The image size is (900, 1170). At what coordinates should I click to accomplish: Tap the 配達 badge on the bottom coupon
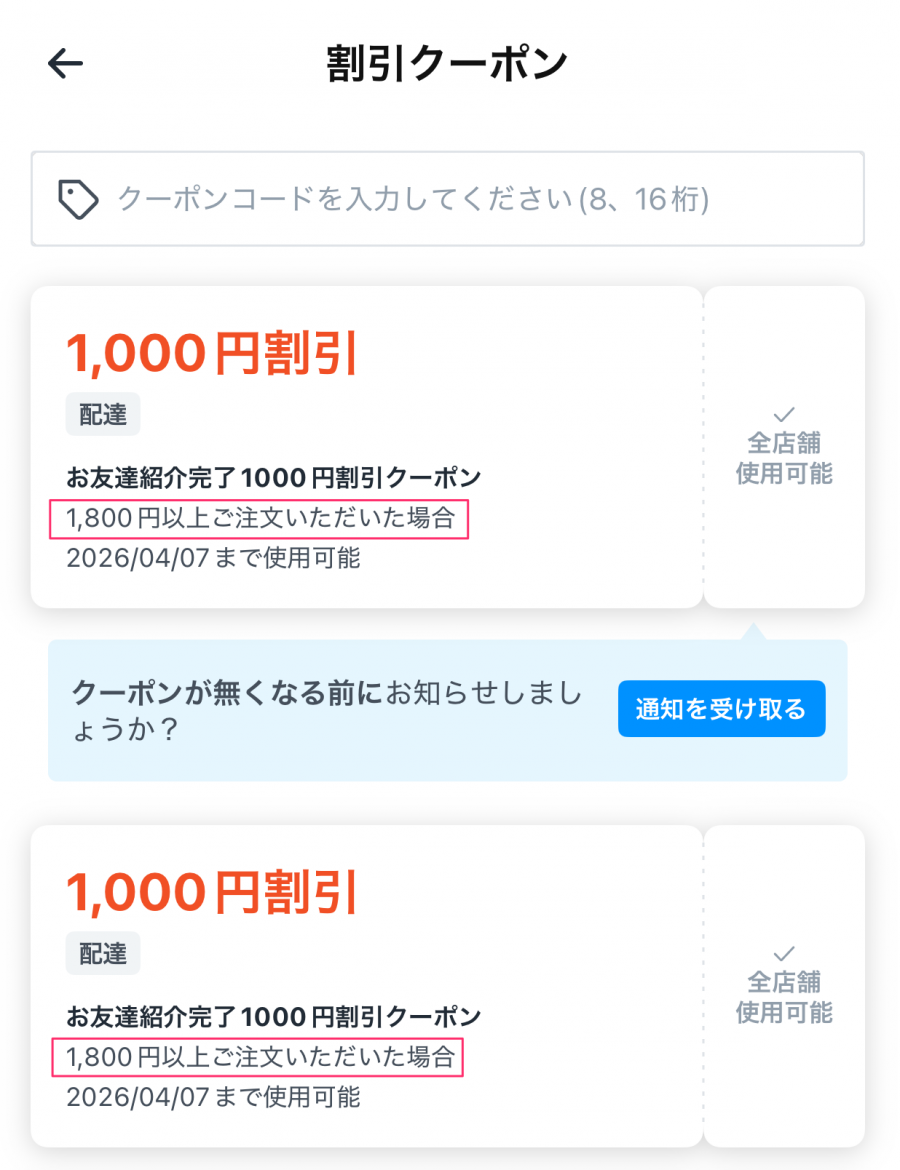(x=102, y=953)
